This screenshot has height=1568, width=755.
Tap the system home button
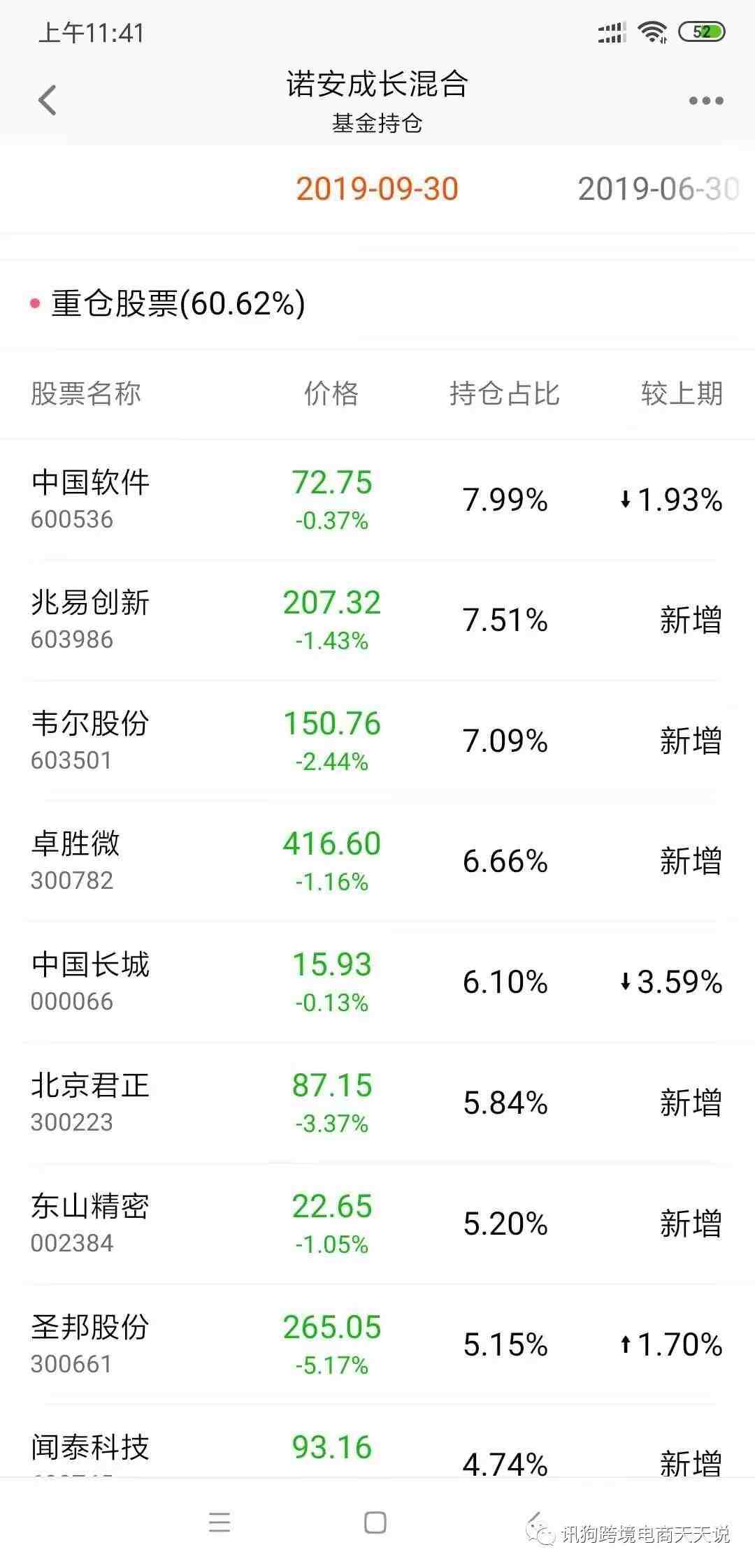pyautogui.click(x=375, y=1523)
